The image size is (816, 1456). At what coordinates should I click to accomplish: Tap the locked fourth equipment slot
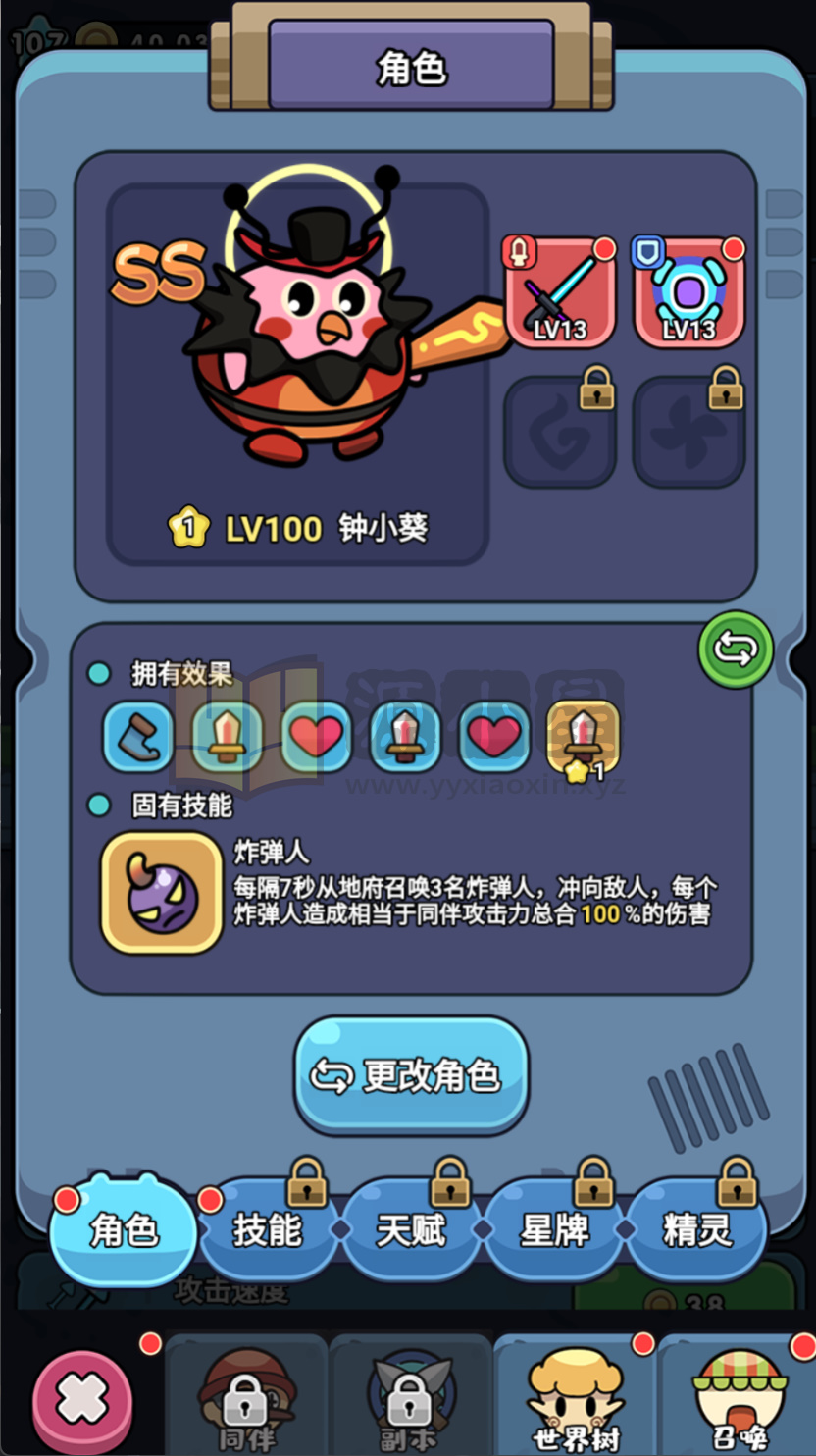click(688, 426)
